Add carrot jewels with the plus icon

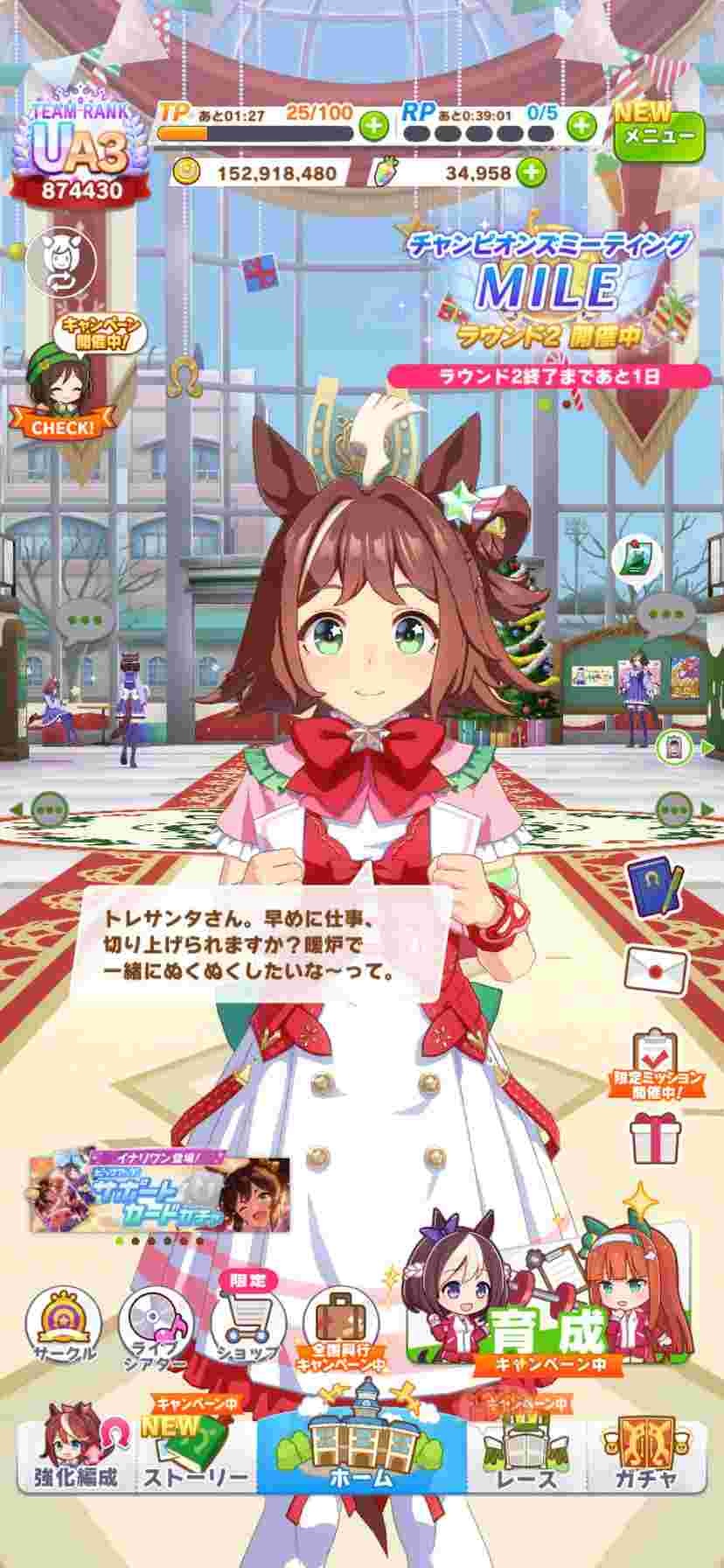(530, 172)
